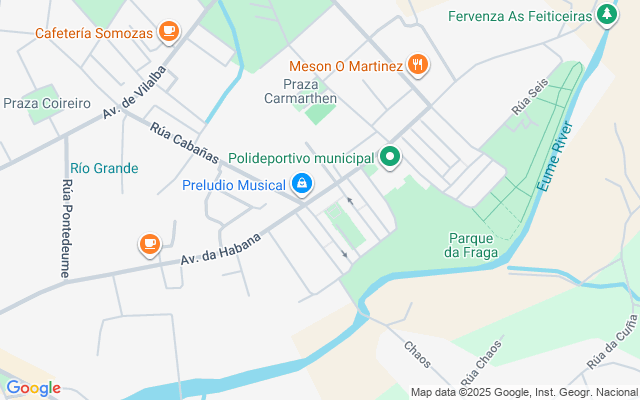Image resolution: width=640 pixels, height=400 pixels.
Task: Tap the unlabeled cafe pin near Av. da Habana
Action: coord(150,244)
